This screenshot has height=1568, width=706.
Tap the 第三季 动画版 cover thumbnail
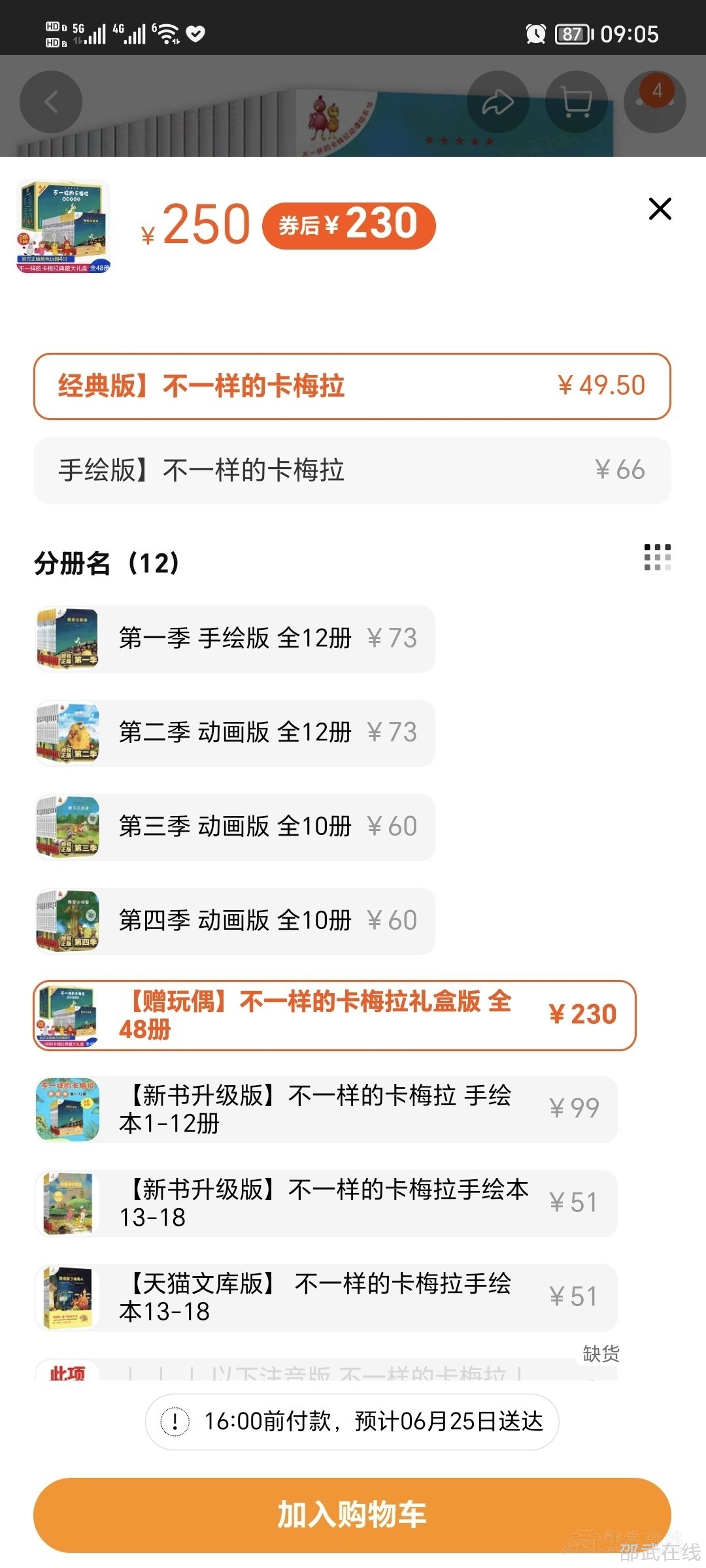pos(67,827)
